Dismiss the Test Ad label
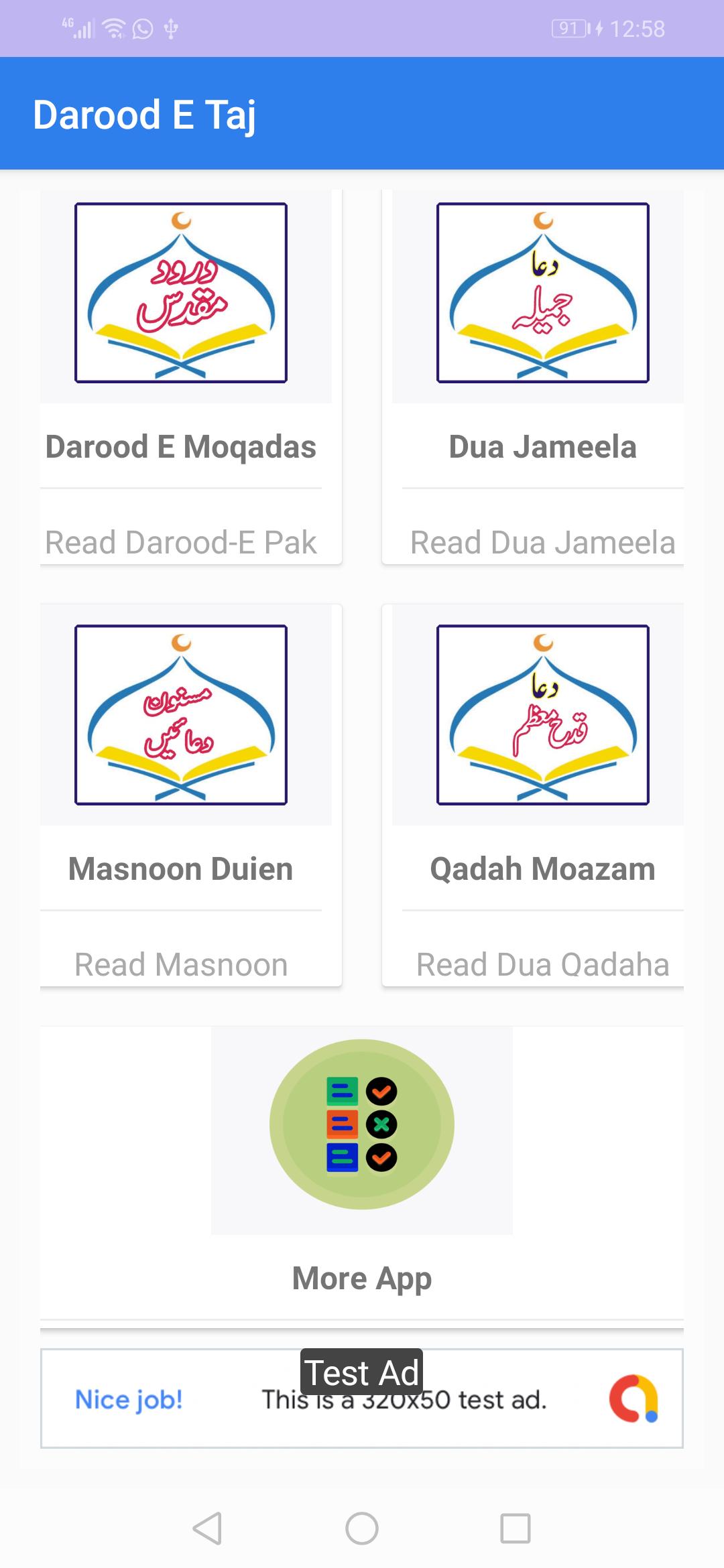 [x=362, y=1372]
